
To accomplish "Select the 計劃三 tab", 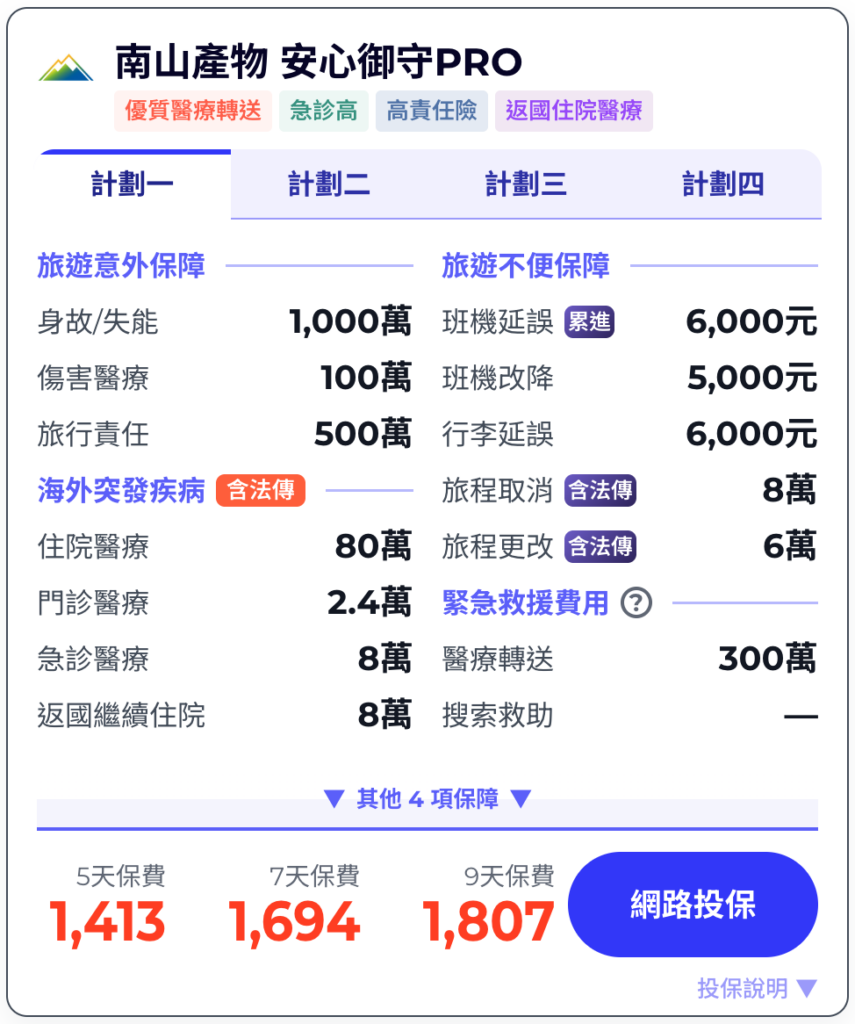I will tap(526, 185).
